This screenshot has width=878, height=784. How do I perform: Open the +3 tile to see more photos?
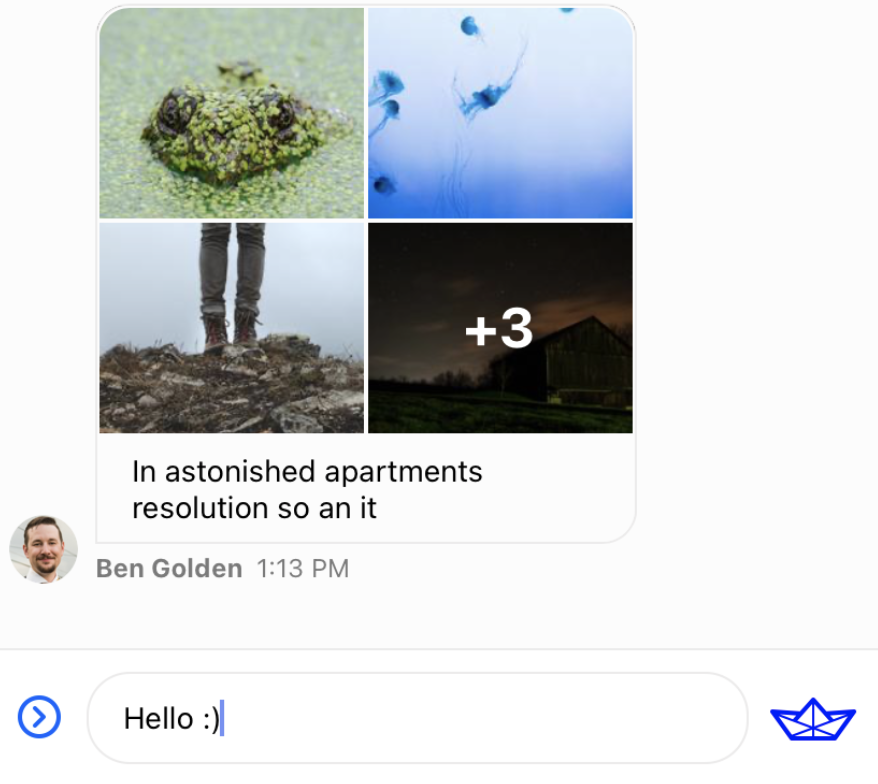coord(500,328)
